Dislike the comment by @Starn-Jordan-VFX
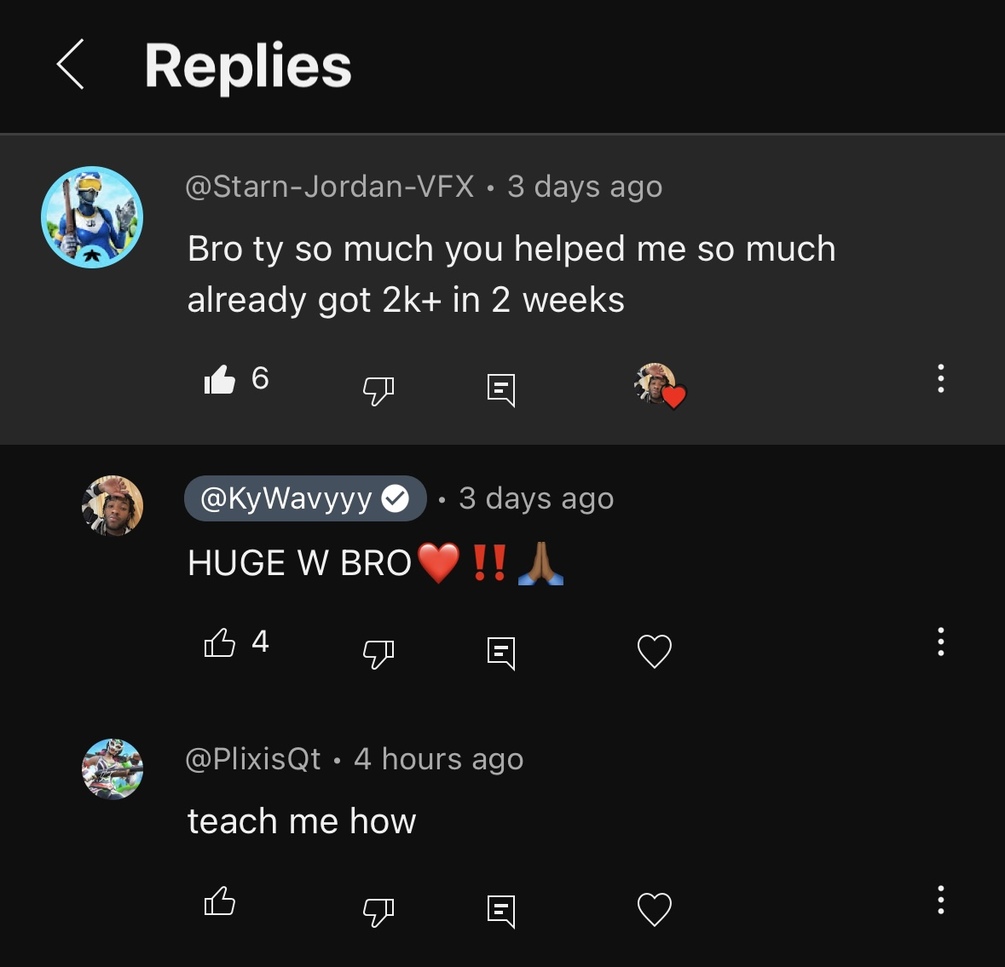This screenshot has width=1005, height=967. click(377, 390)
